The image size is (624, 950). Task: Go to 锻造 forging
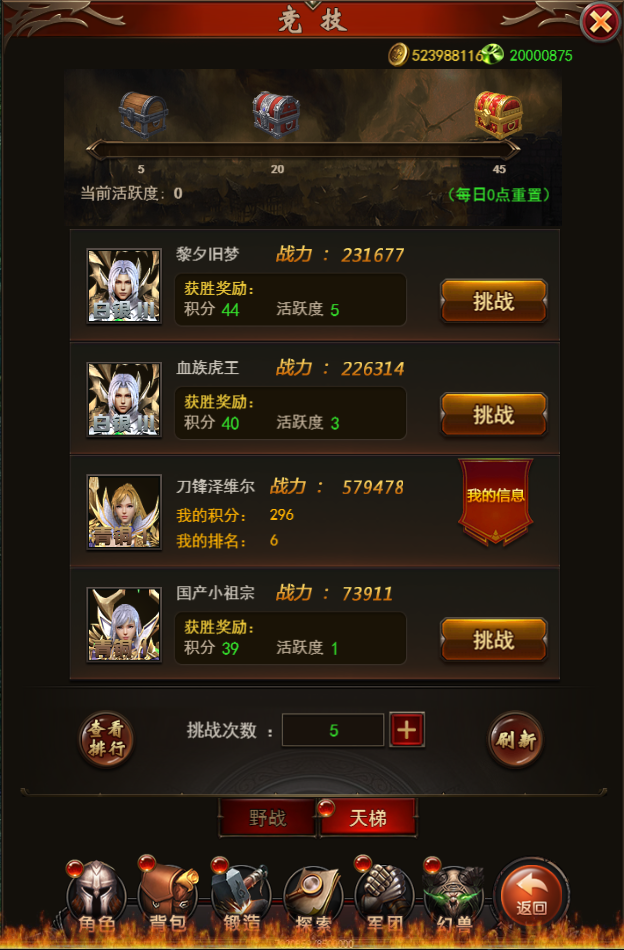[x=240, y=895]
